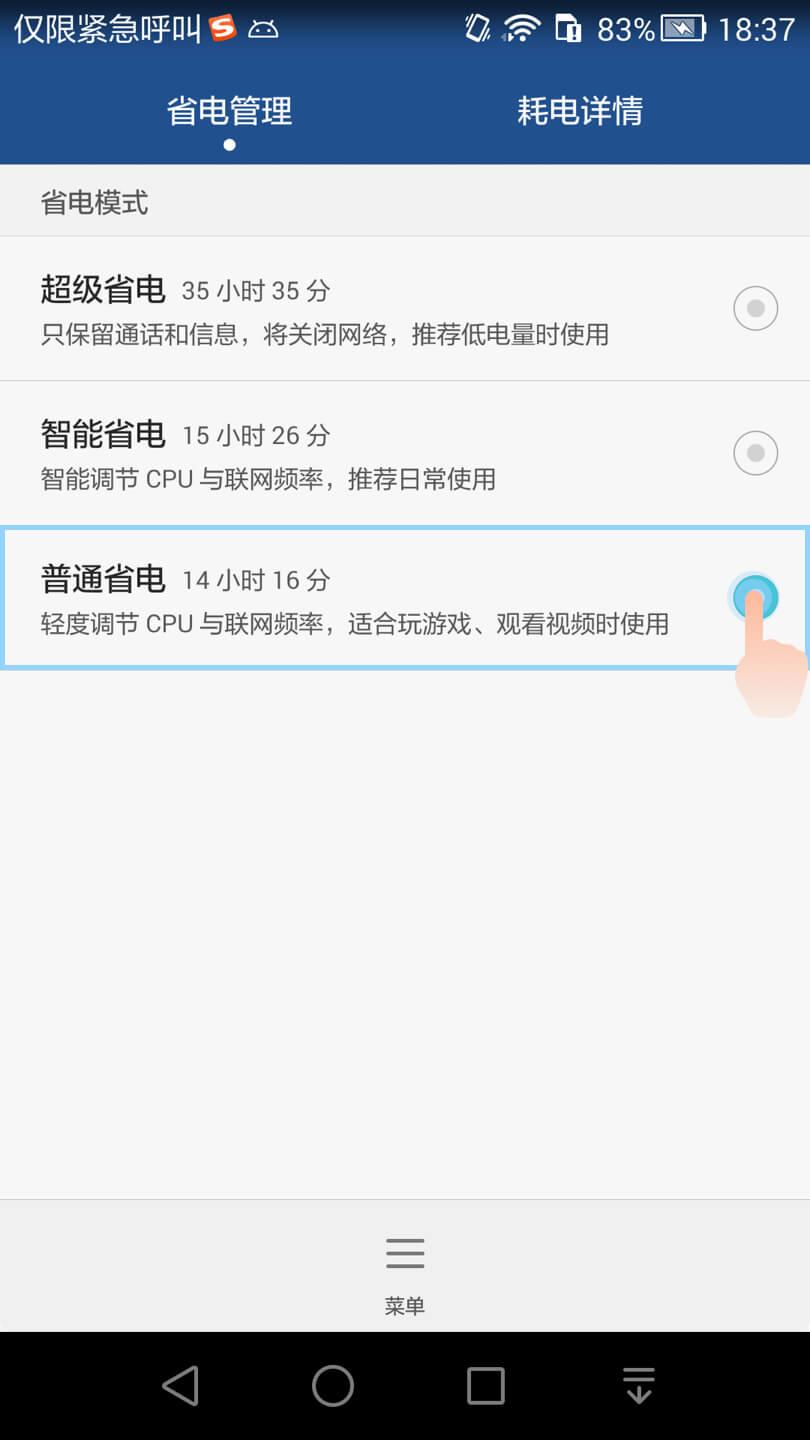Choose the 普通省电 mode radio button
Image resolution: width=810 pixels, height=1440 pixels.
(754, 598)
